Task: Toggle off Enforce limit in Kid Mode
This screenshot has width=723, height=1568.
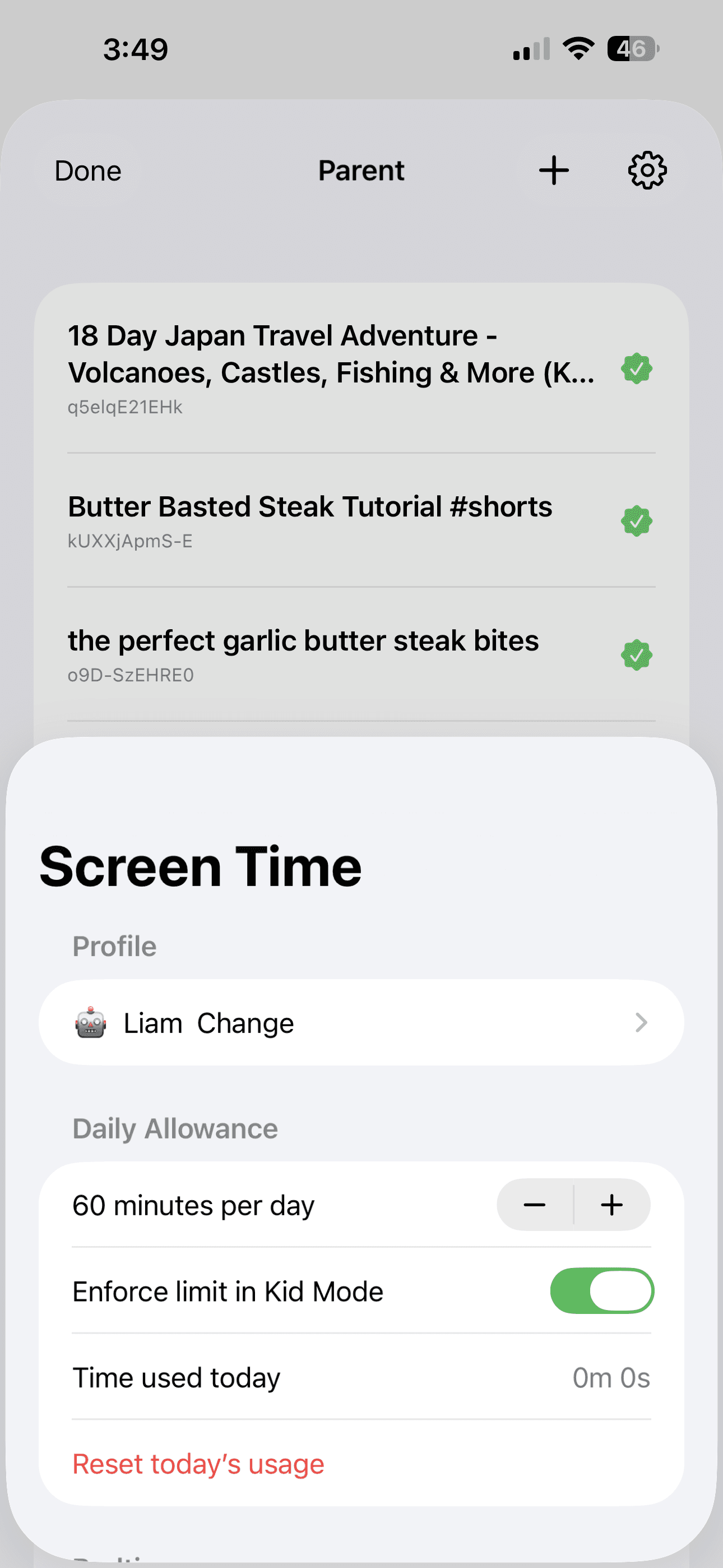Action: 602,1290
